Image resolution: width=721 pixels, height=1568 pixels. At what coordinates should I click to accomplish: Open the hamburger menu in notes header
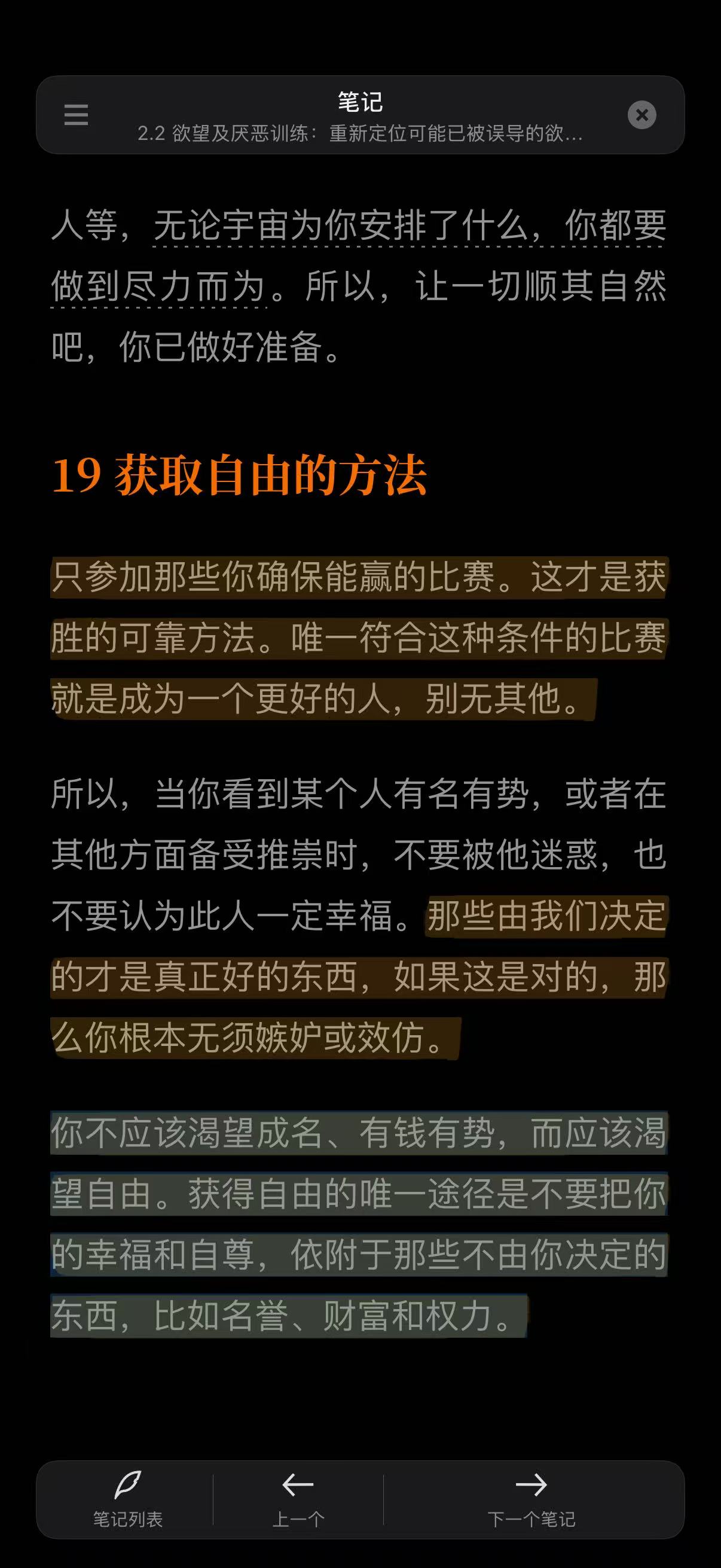76,114
